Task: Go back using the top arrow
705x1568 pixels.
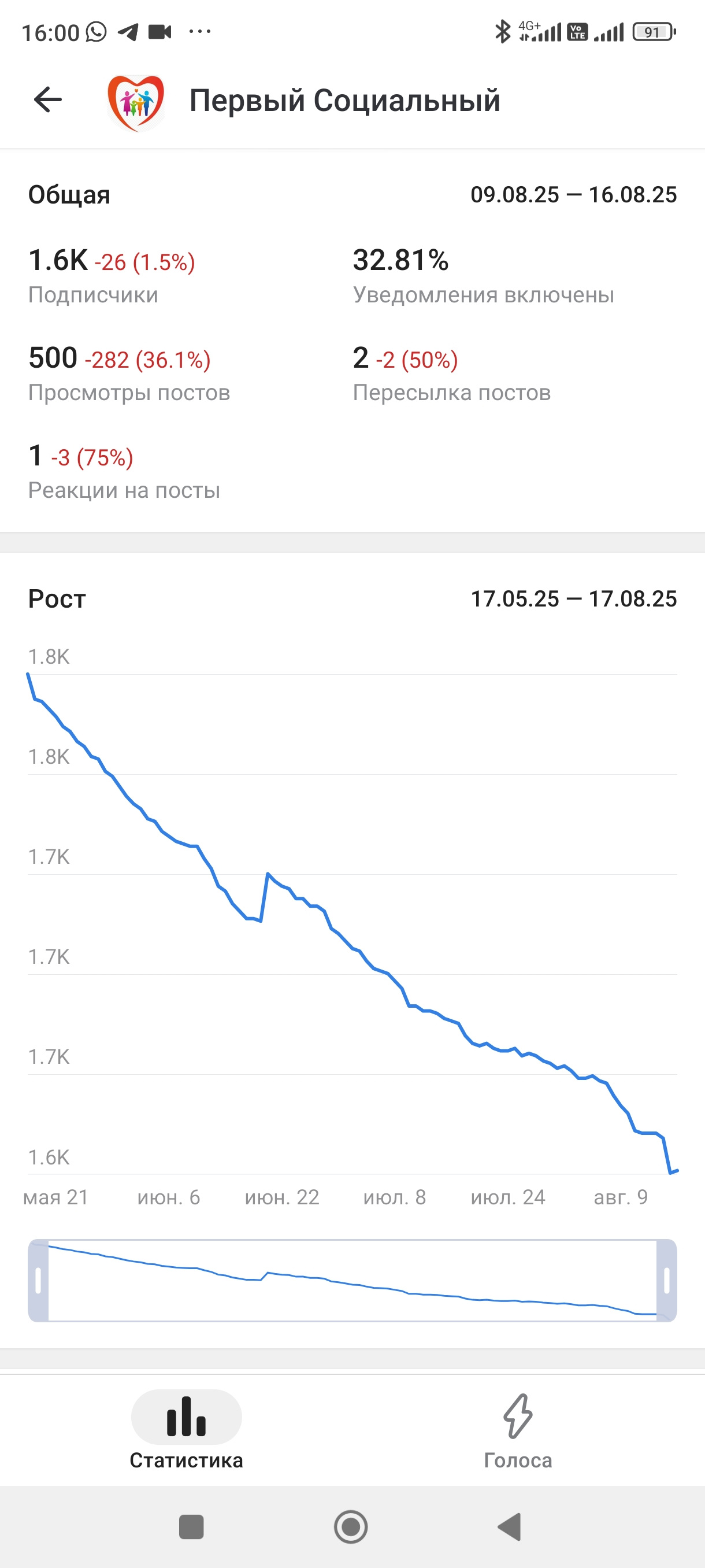Action: pyautogui.click(x=48, y=100)
